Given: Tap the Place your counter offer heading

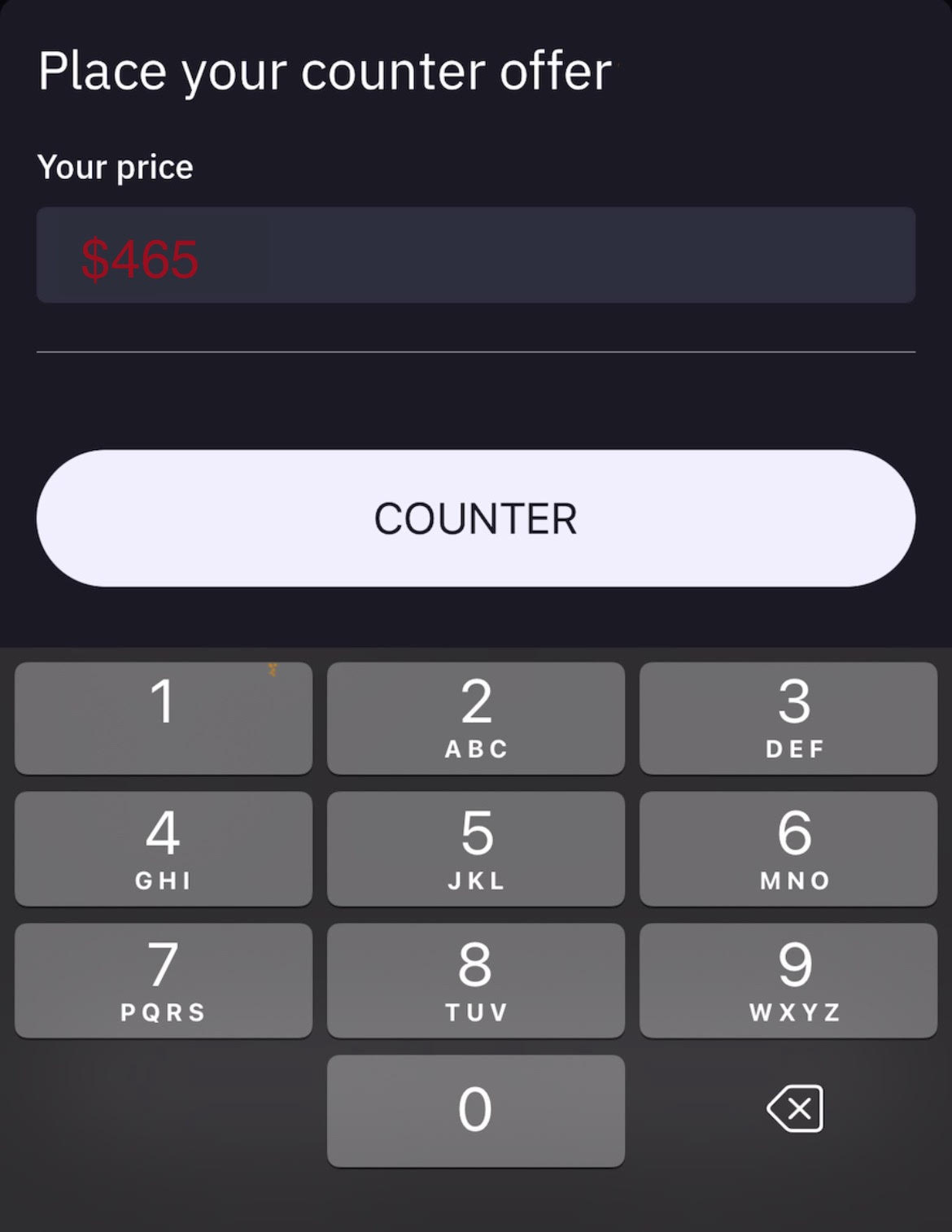Looking at the screenshot, I should (325, 71).
